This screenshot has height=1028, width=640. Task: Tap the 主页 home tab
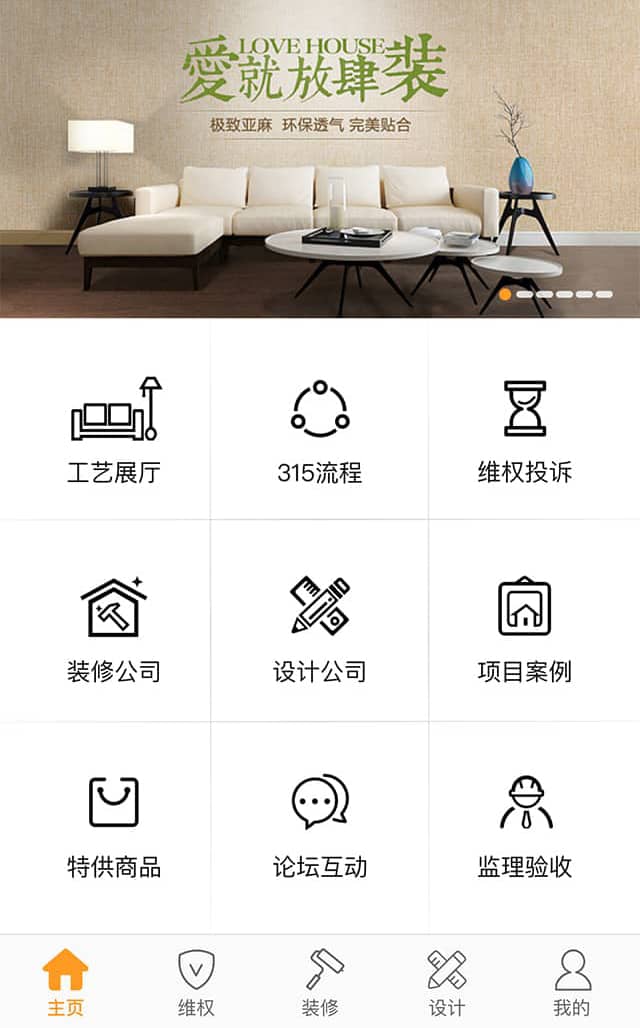tap(65, 982)
